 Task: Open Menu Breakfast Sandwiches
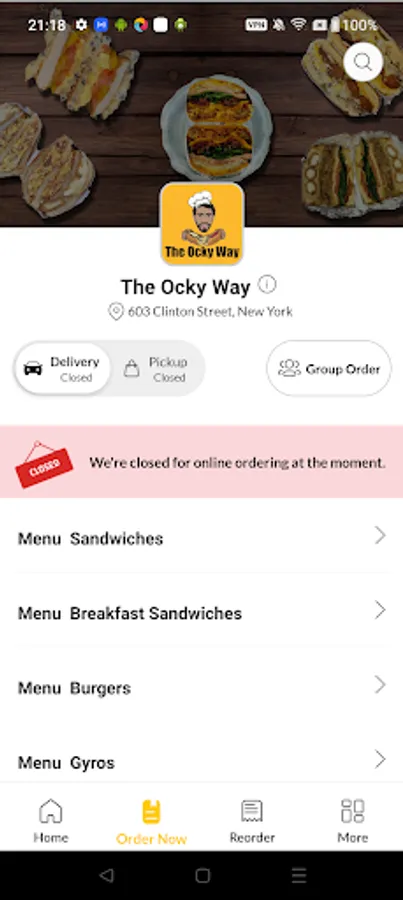[x=202, y=612]
